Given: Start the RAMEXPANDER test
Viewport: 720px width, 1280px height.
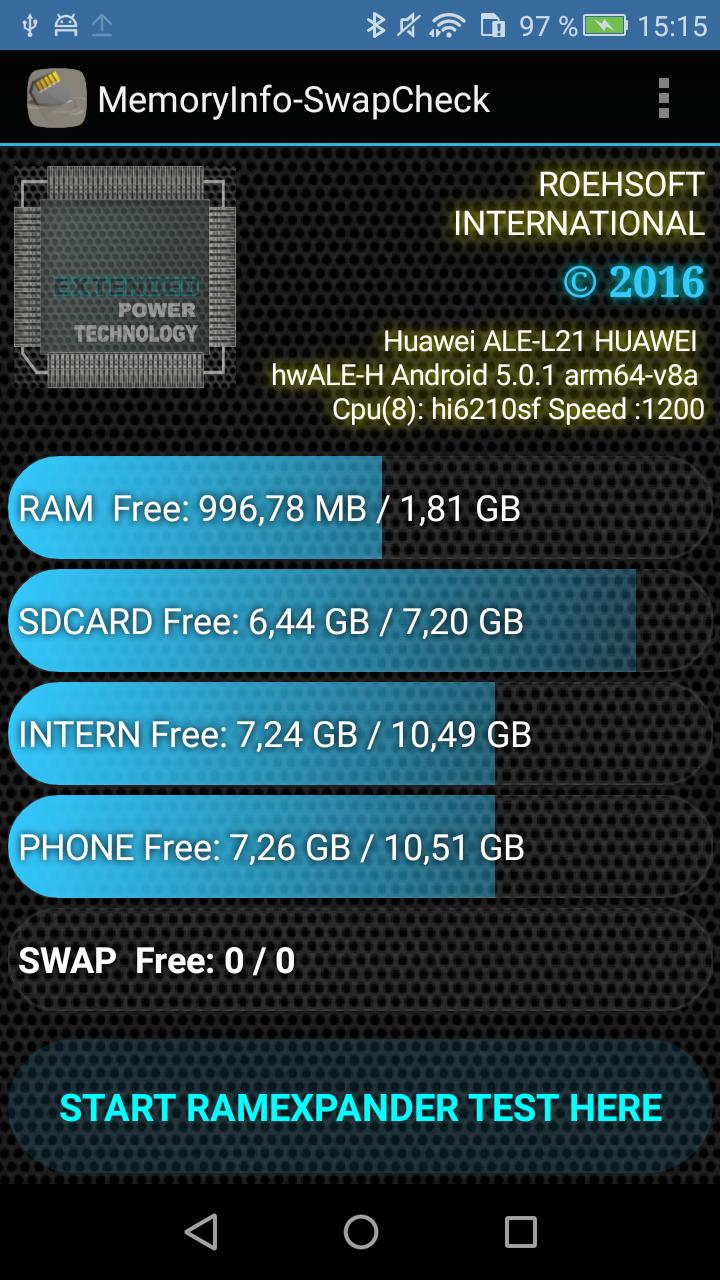Looking at the screenshot, I should tap(360, 1108).
